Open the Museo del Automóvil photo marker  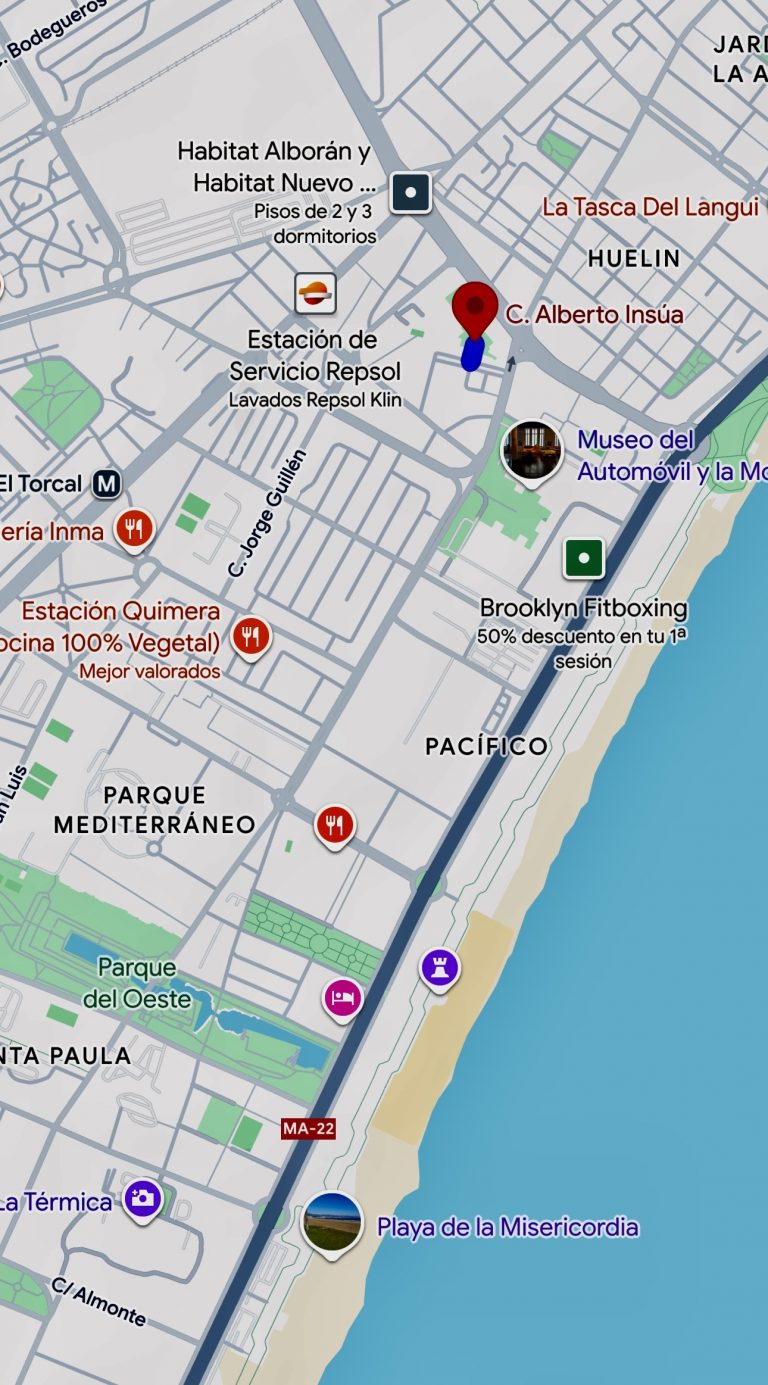point(531,451)
